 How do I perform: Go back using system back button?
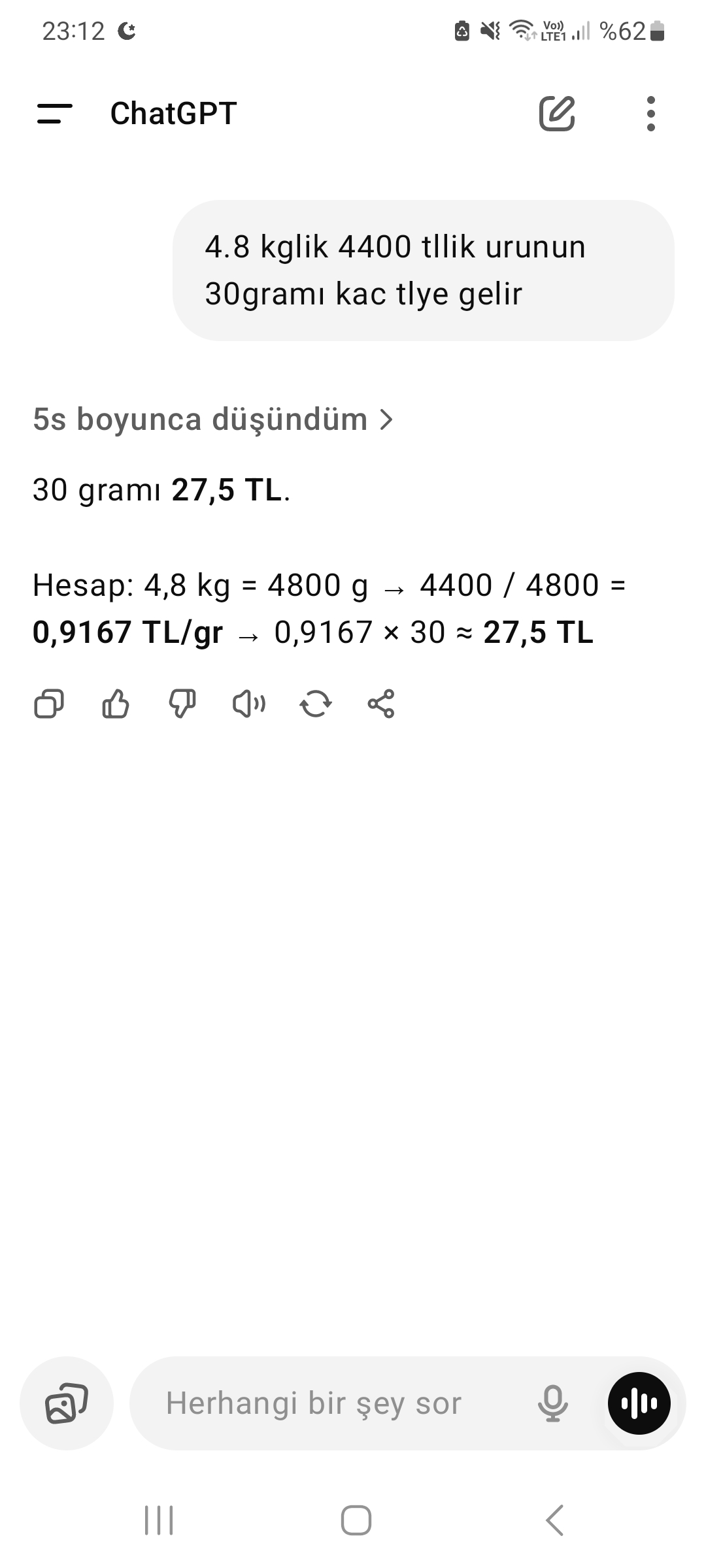click(554, 1520)
